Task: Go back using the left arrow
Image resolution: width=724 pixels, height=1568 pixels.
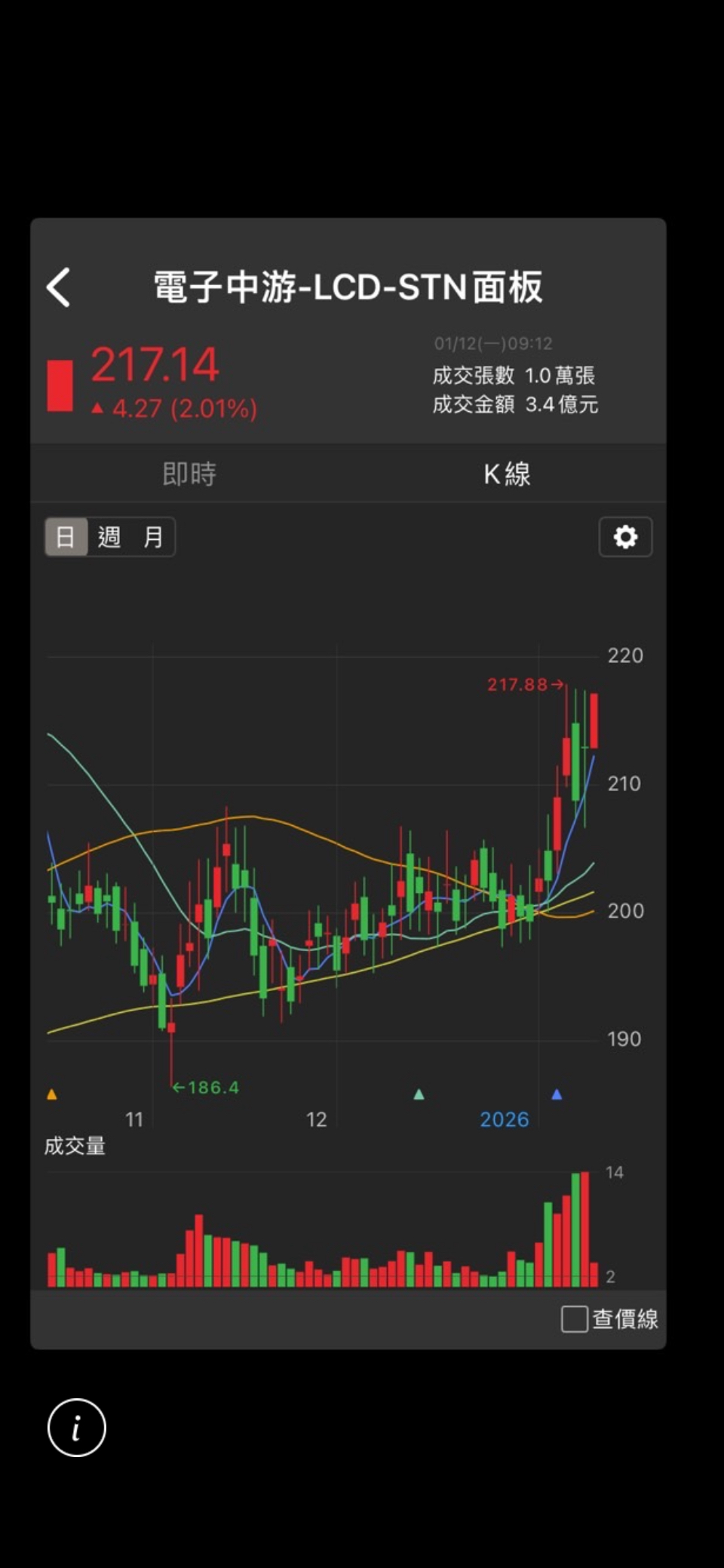Action: click(x=59, y=287)
